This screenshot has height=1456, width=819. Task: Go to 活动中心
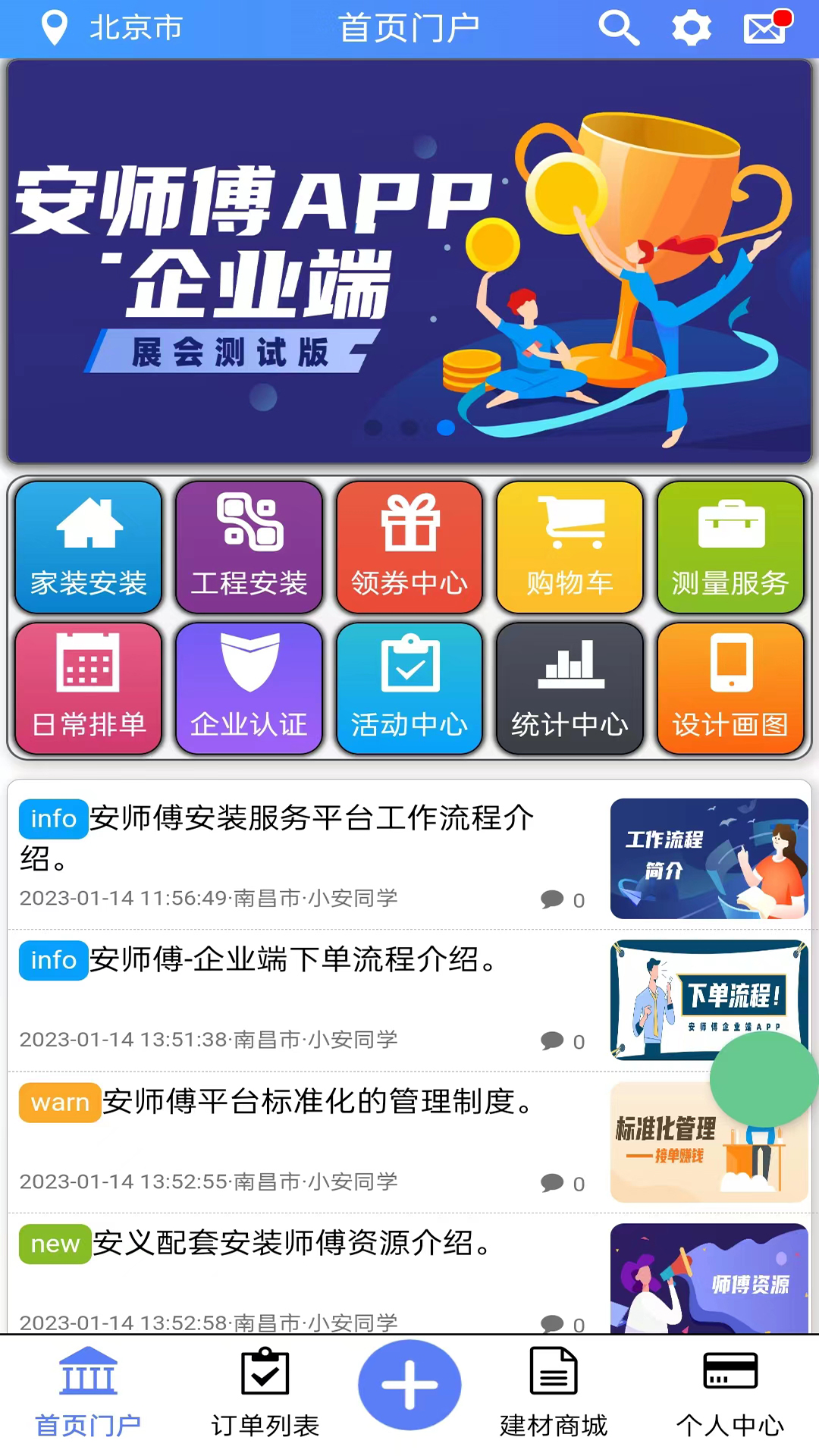pyautogui.click(x=409, y=689)
